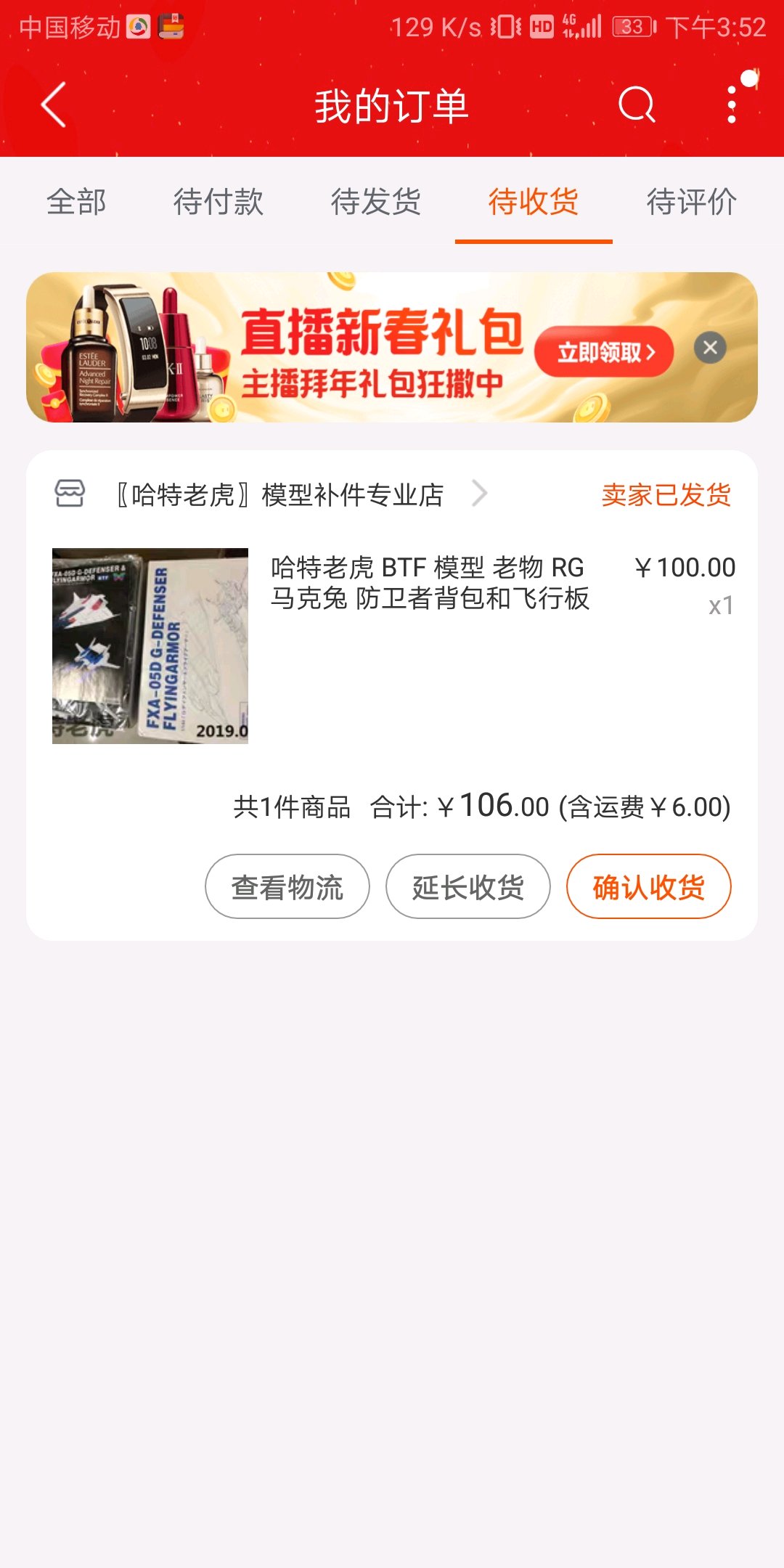Open the three-dot overflow menu
This screenshot has width=784, height=1568.
click(x=732, y=105)
